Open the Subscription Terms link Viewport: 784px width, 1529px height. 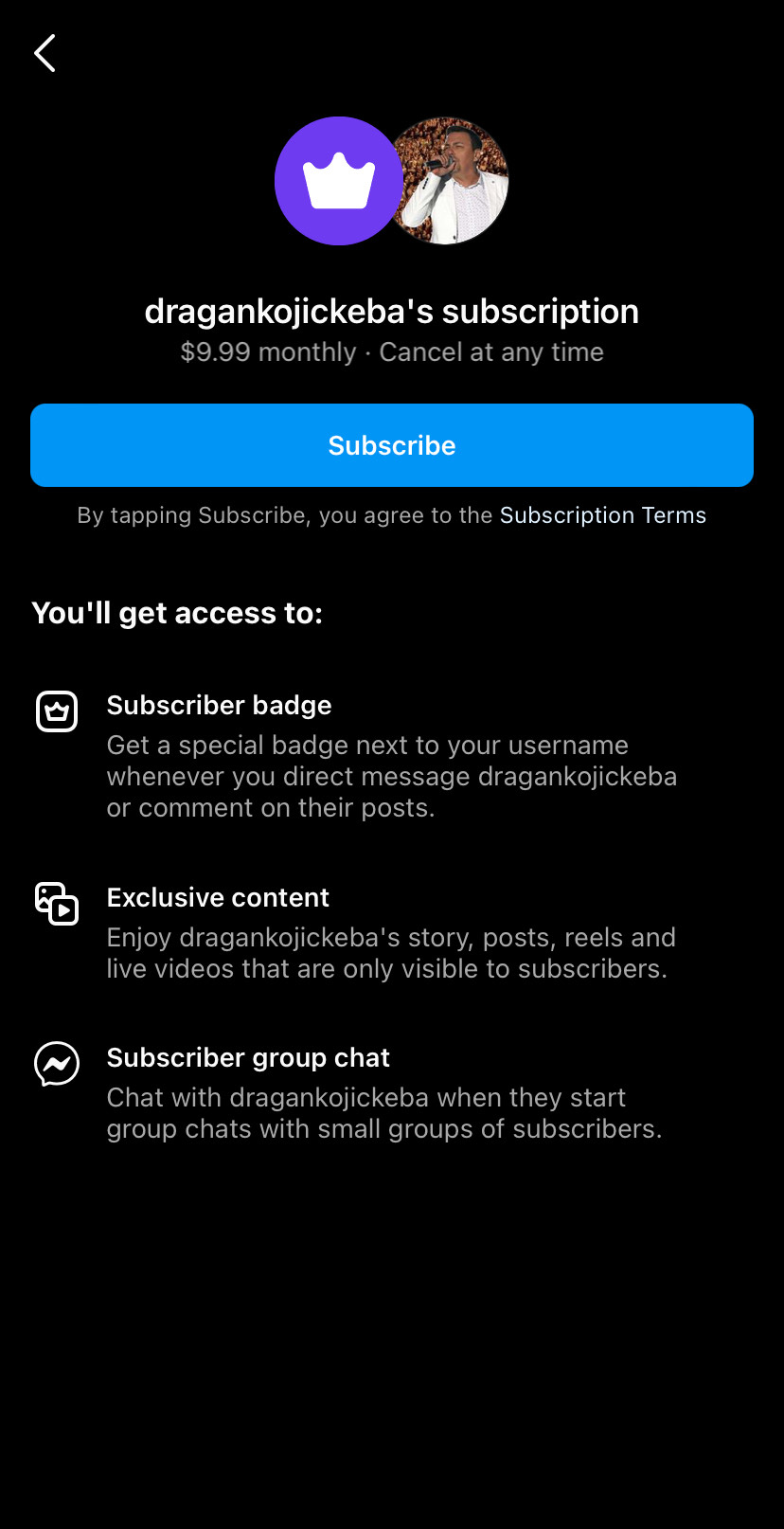pyautogui.click(x=602, y=515)
